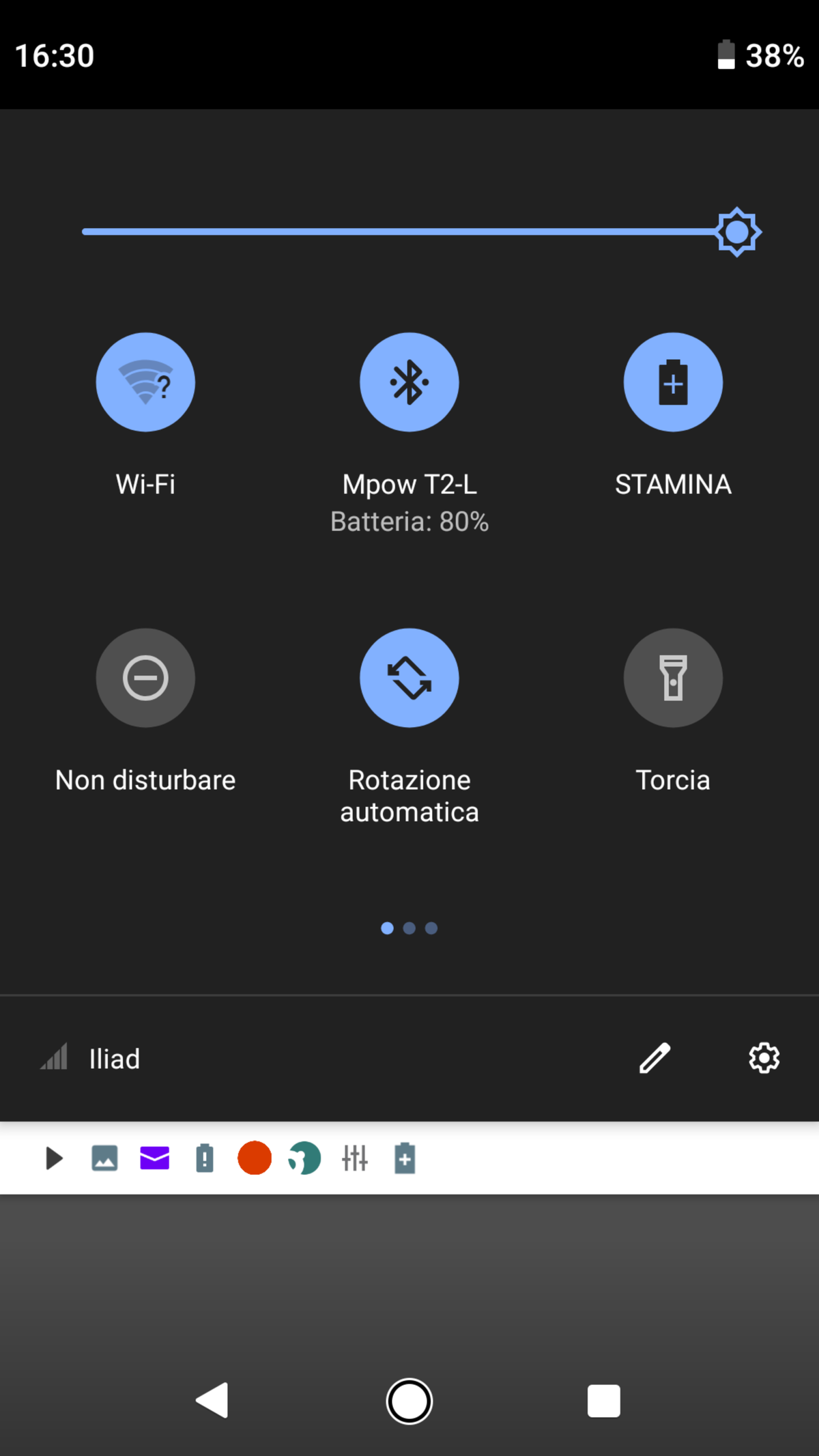Tap the third page indicator dot
Viewport: 819px width, 1456px height.
click(431, 928)
